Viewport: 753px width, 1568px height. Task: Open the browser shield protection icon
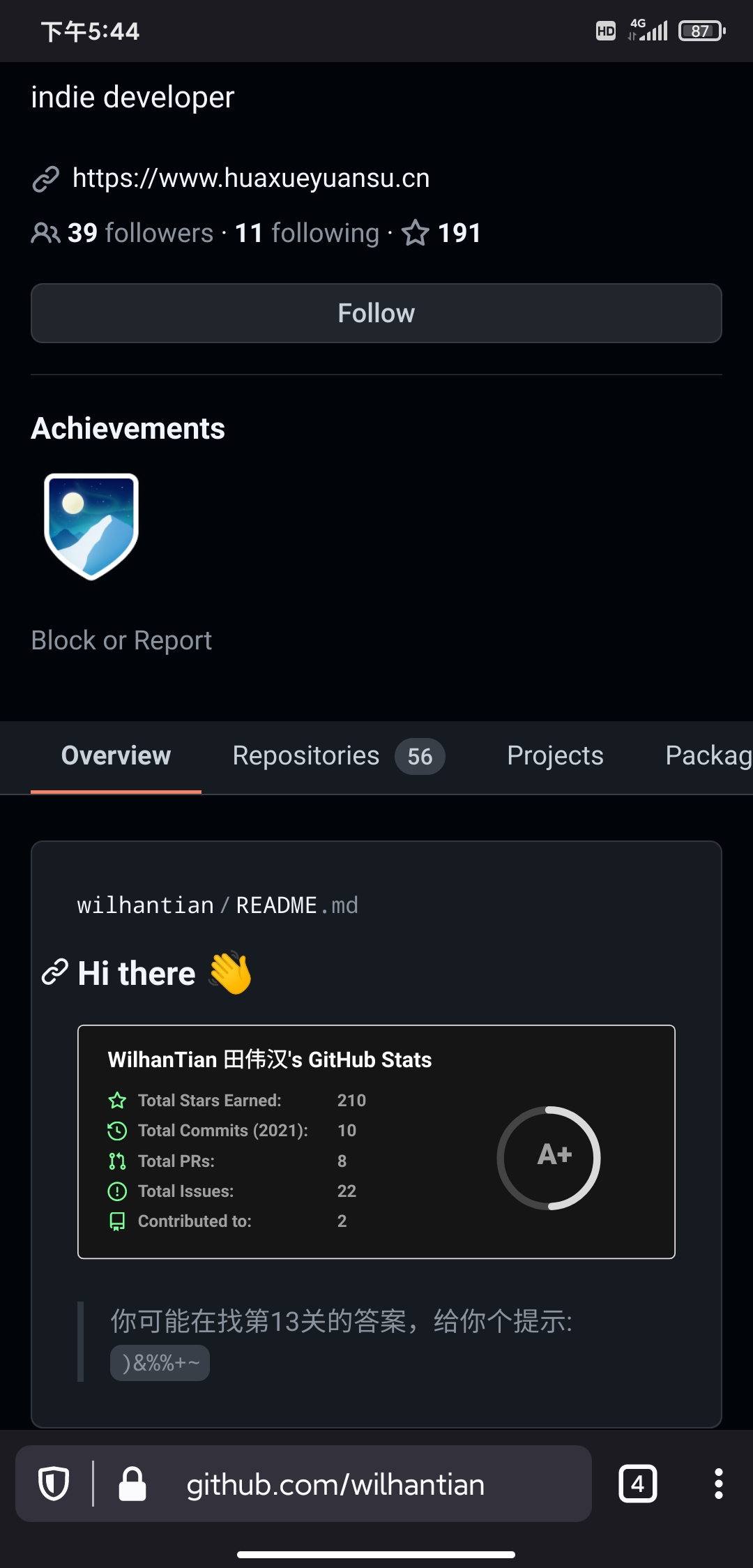click(54, 1484)
